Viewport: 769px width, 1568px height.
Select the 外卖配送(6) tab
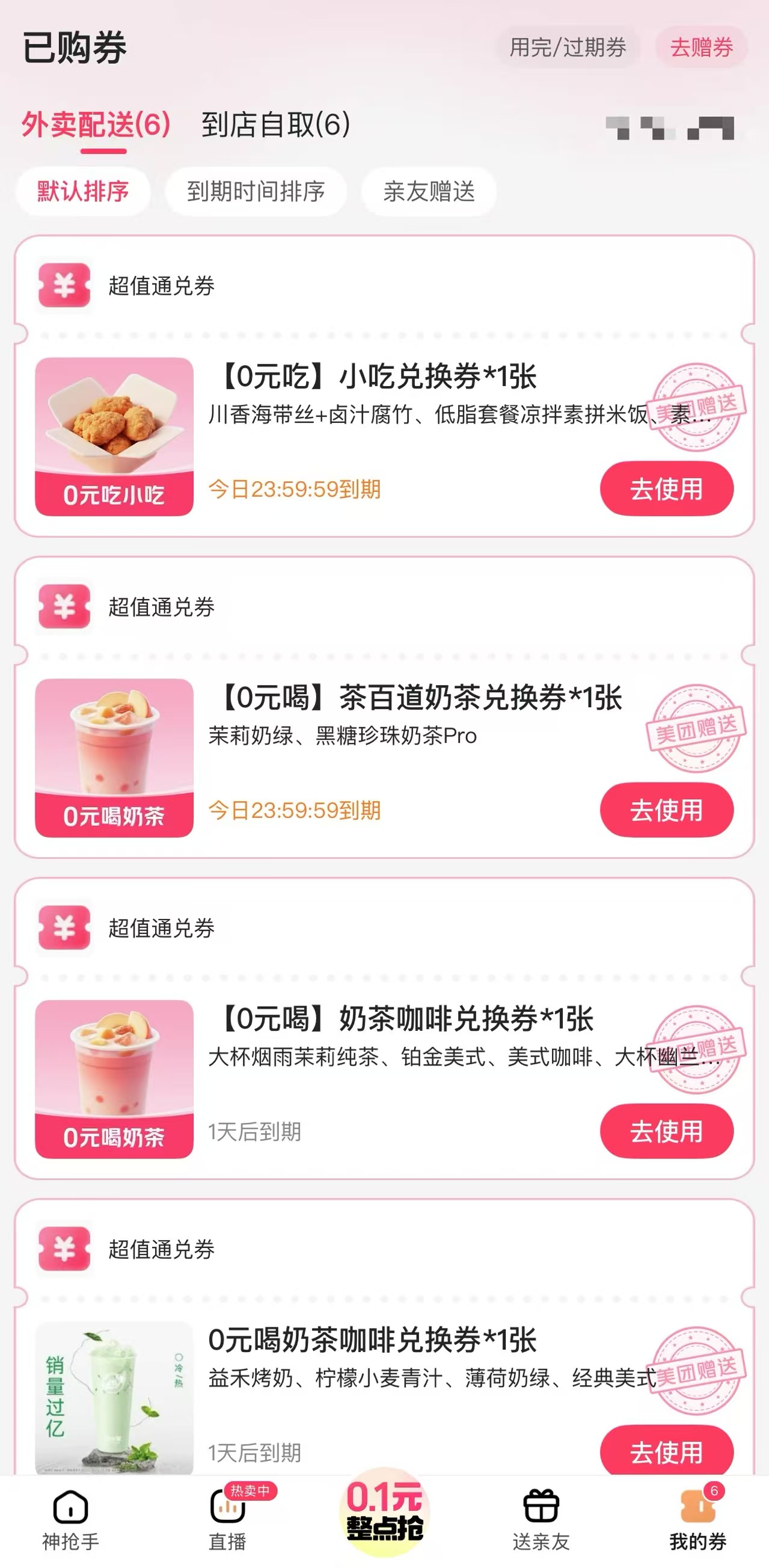(x=96, y=125)
